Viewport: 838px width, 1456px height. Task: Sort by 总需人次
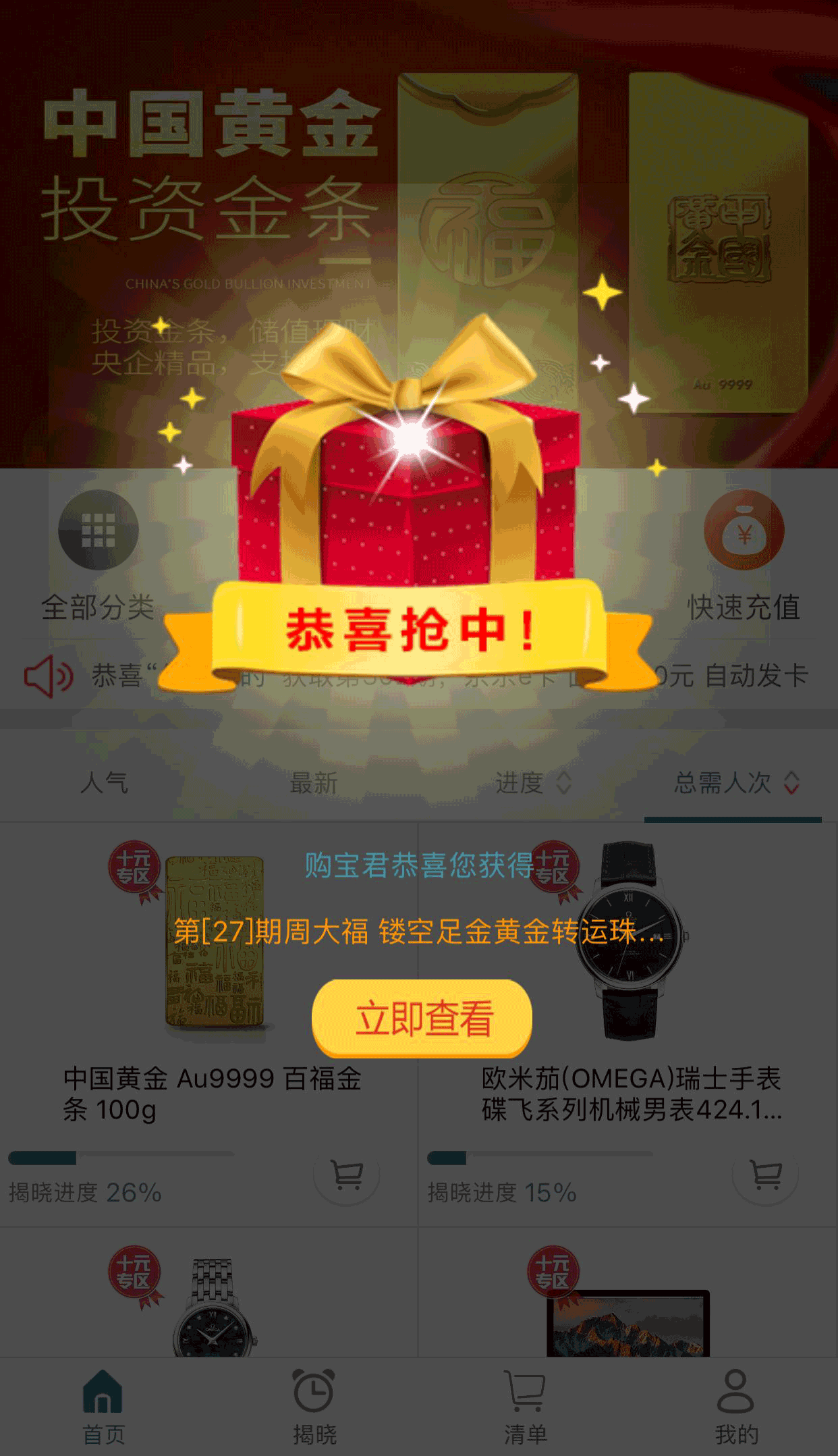click(x=734, y=783)
